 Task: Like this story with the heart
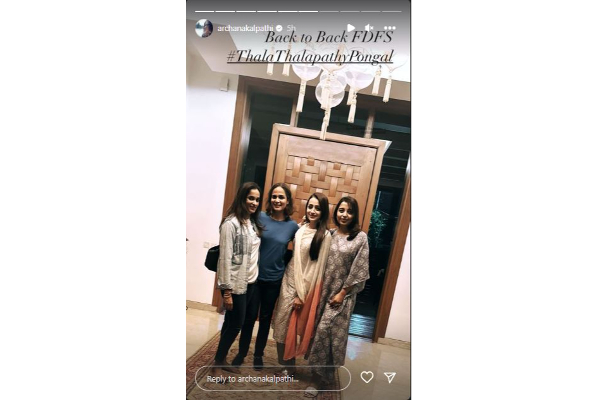click(367, 378)
